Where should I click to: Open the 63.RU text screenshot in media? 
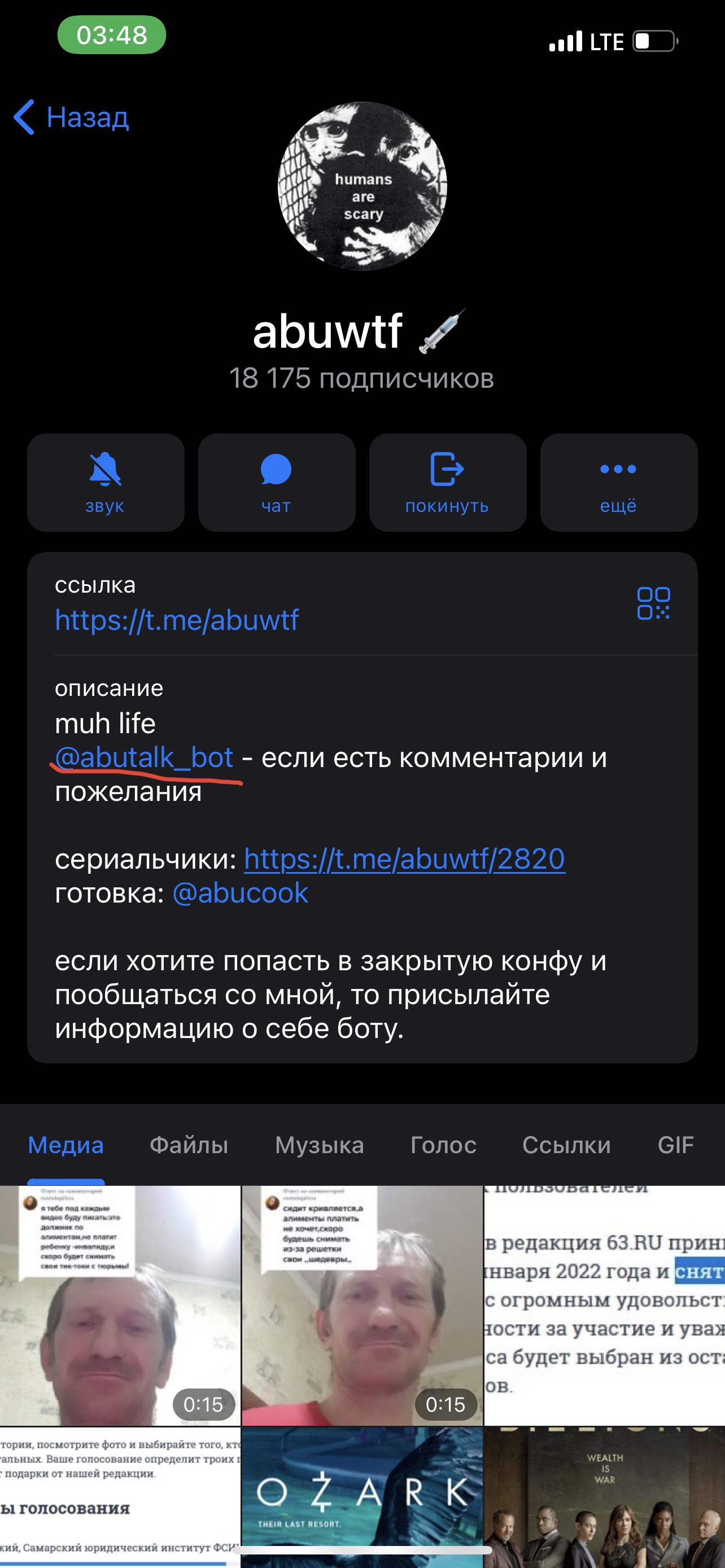(x=605, y=1305)
